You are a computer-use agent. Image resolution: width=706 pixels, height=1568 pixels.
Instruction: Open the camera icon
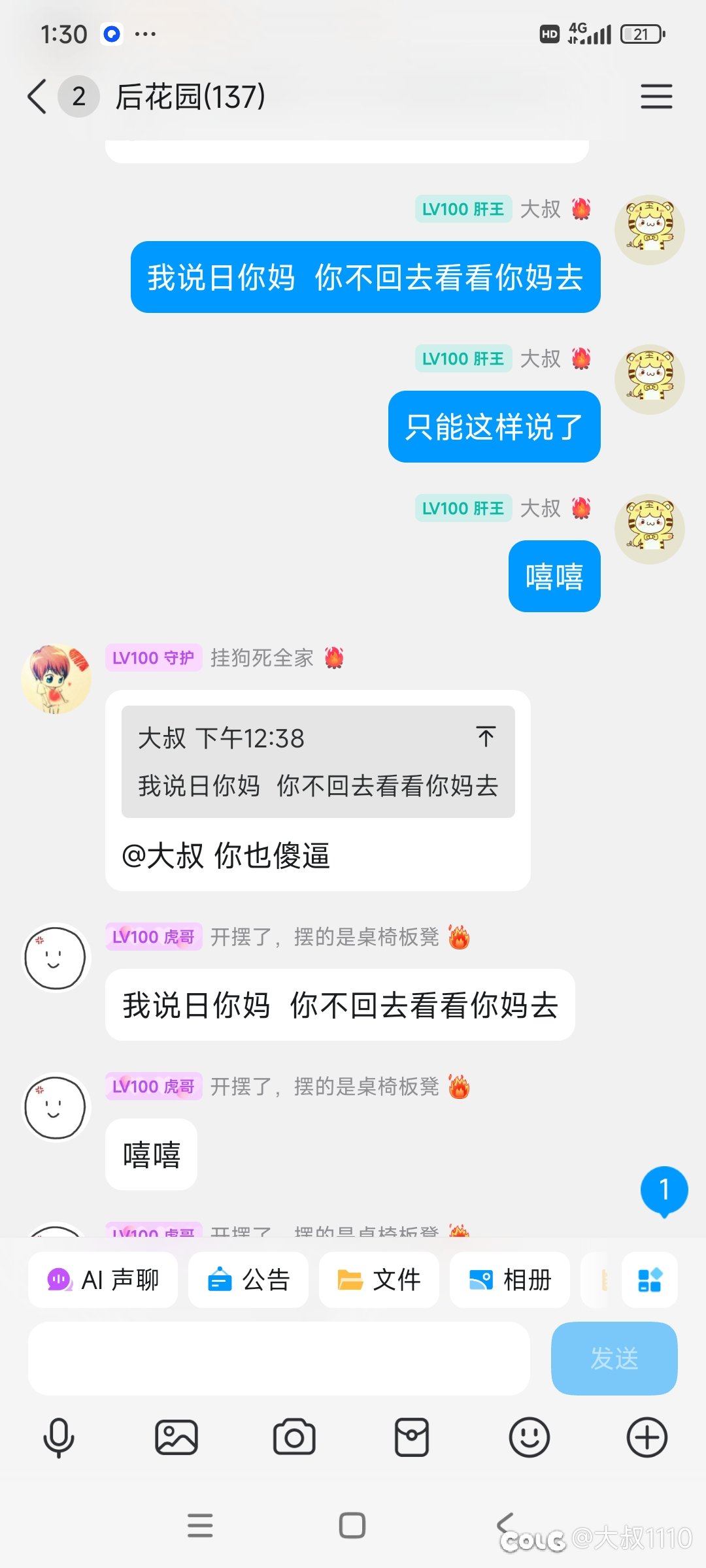tap(294, 1438)
